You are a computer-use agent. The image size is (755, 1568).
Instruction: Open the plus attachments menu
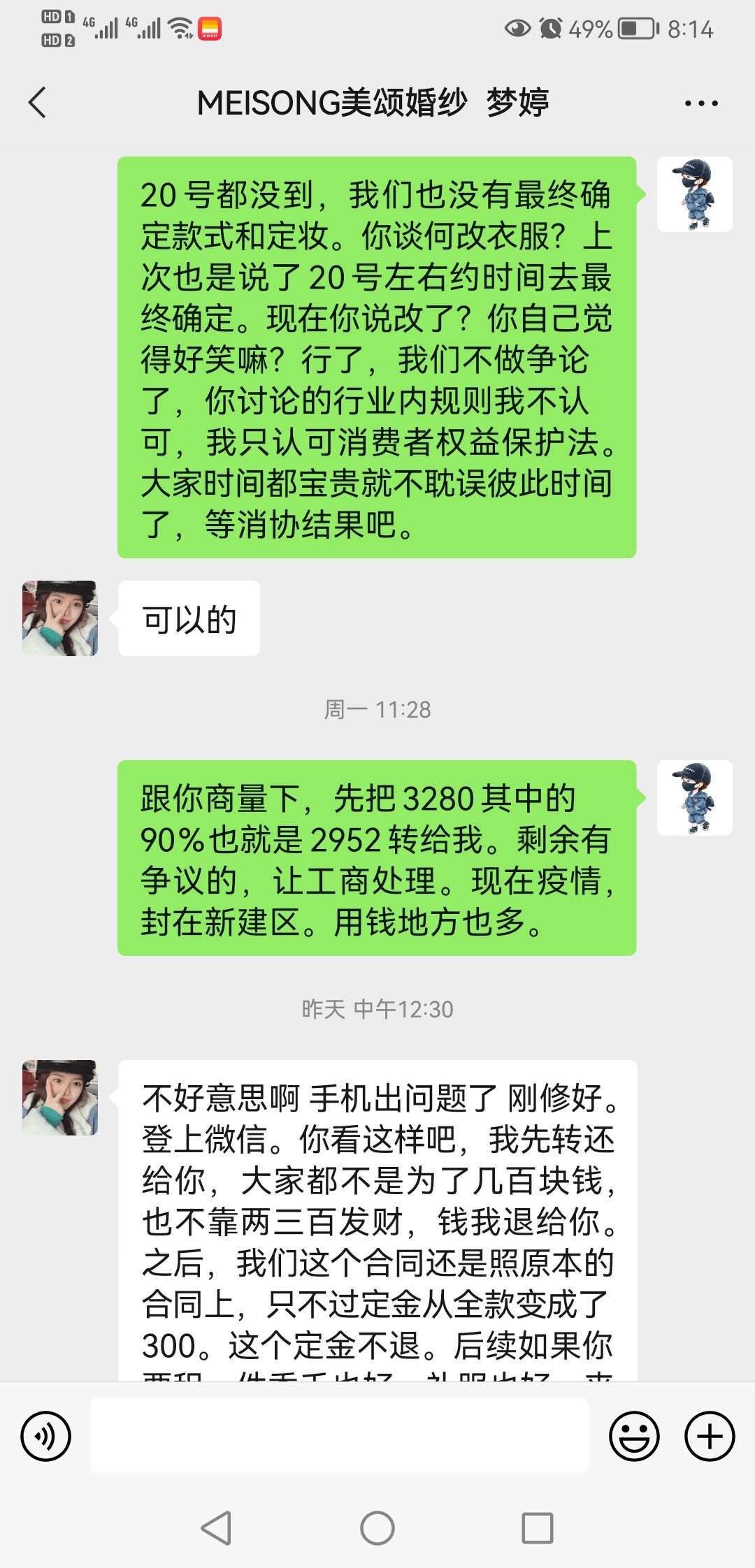pos(710,1437)
